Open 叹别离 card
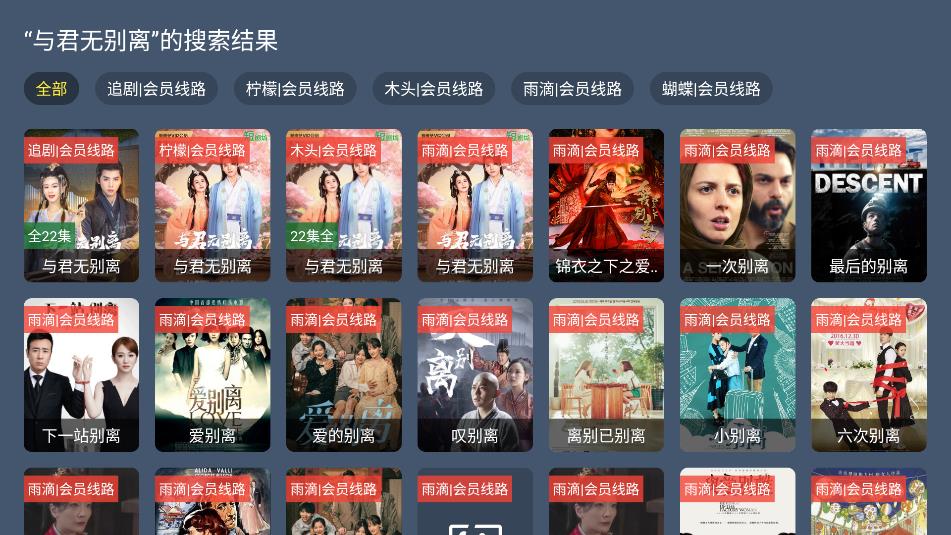This screenshot has height=535, width=951. pyautogui.click(x=475, y=375)
